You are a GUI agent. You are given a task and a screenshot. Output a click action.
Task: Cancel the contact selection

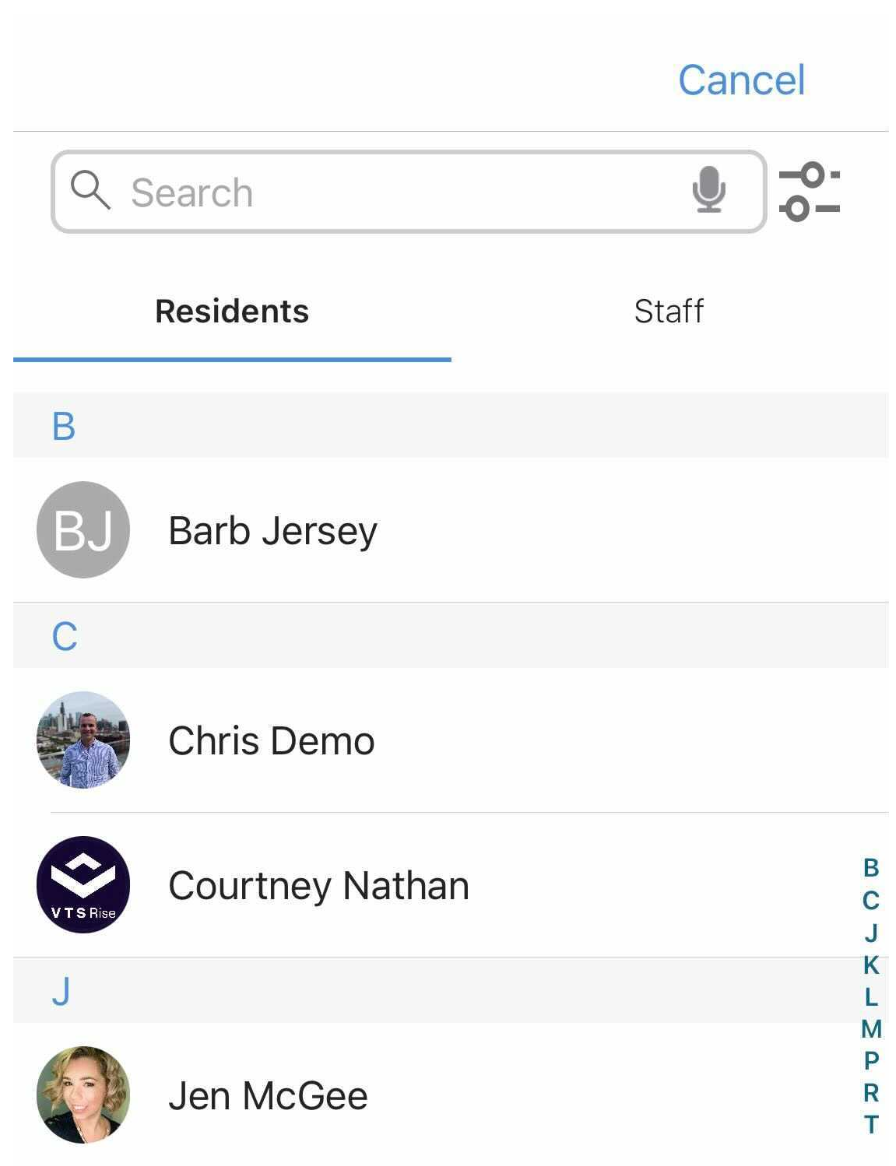point(741,80)
